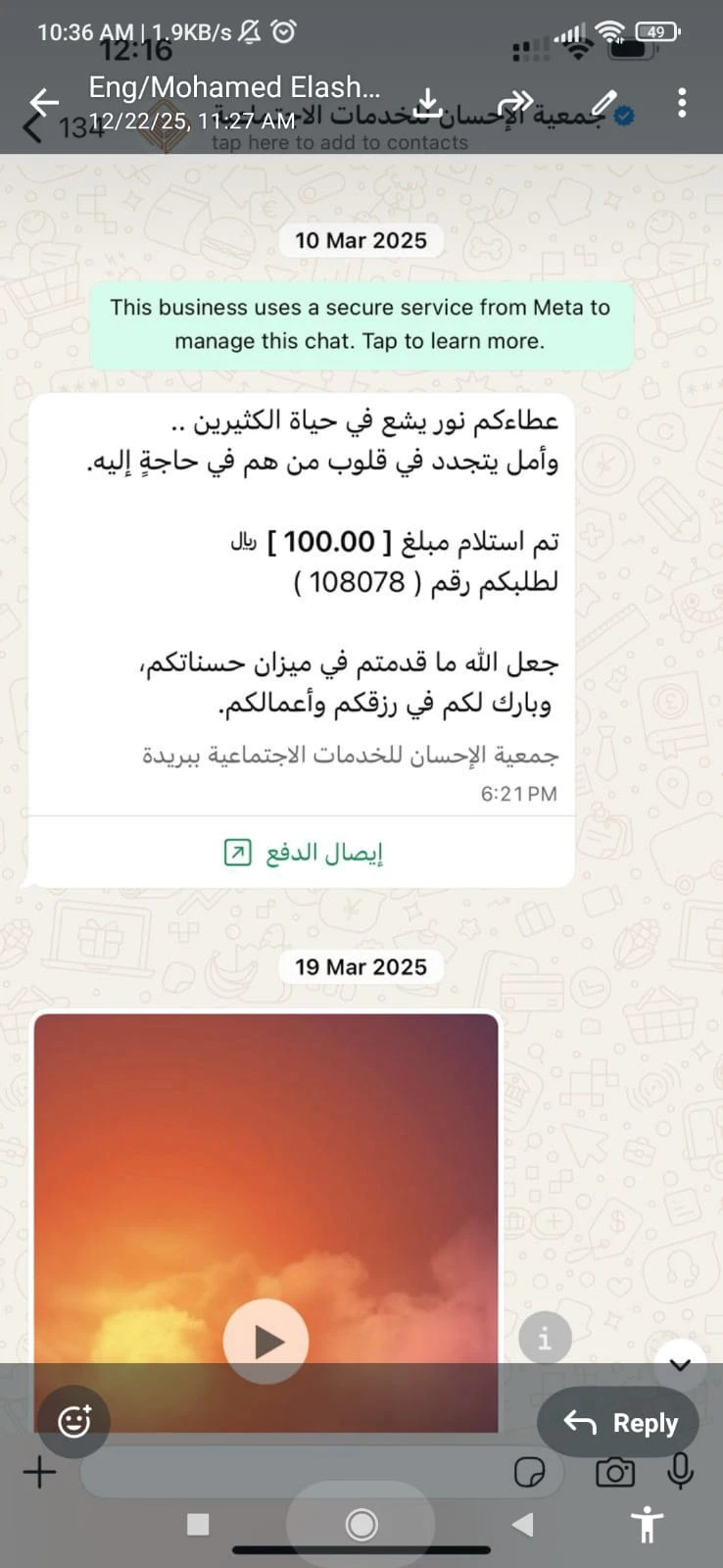This screenshot has width=723, height=1568.
Task: Open recent apps from the navigation bar
Action: (198, 1524)
